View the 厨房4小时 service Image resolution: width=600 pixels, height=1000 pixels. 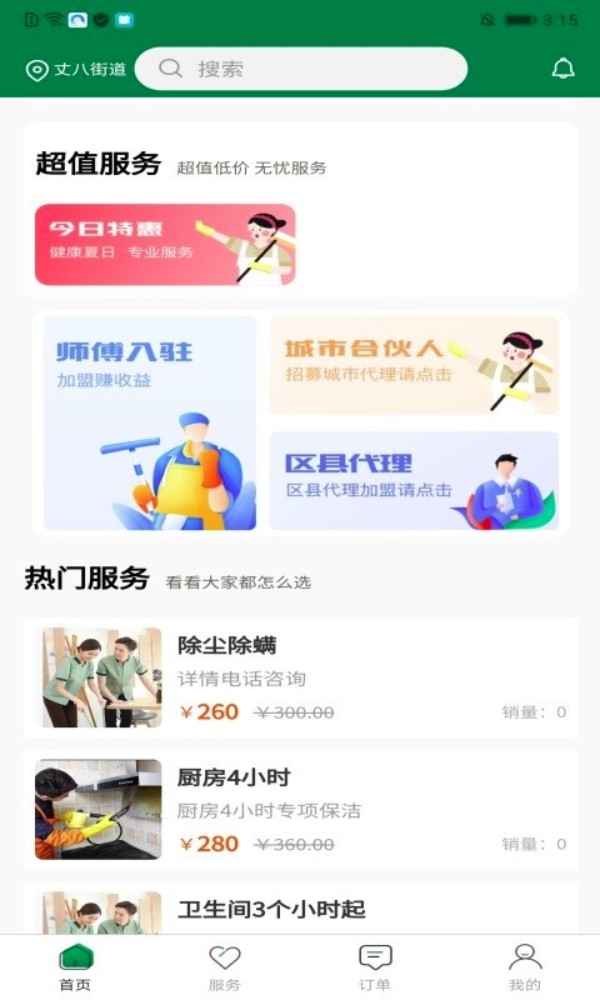(300, 811)
